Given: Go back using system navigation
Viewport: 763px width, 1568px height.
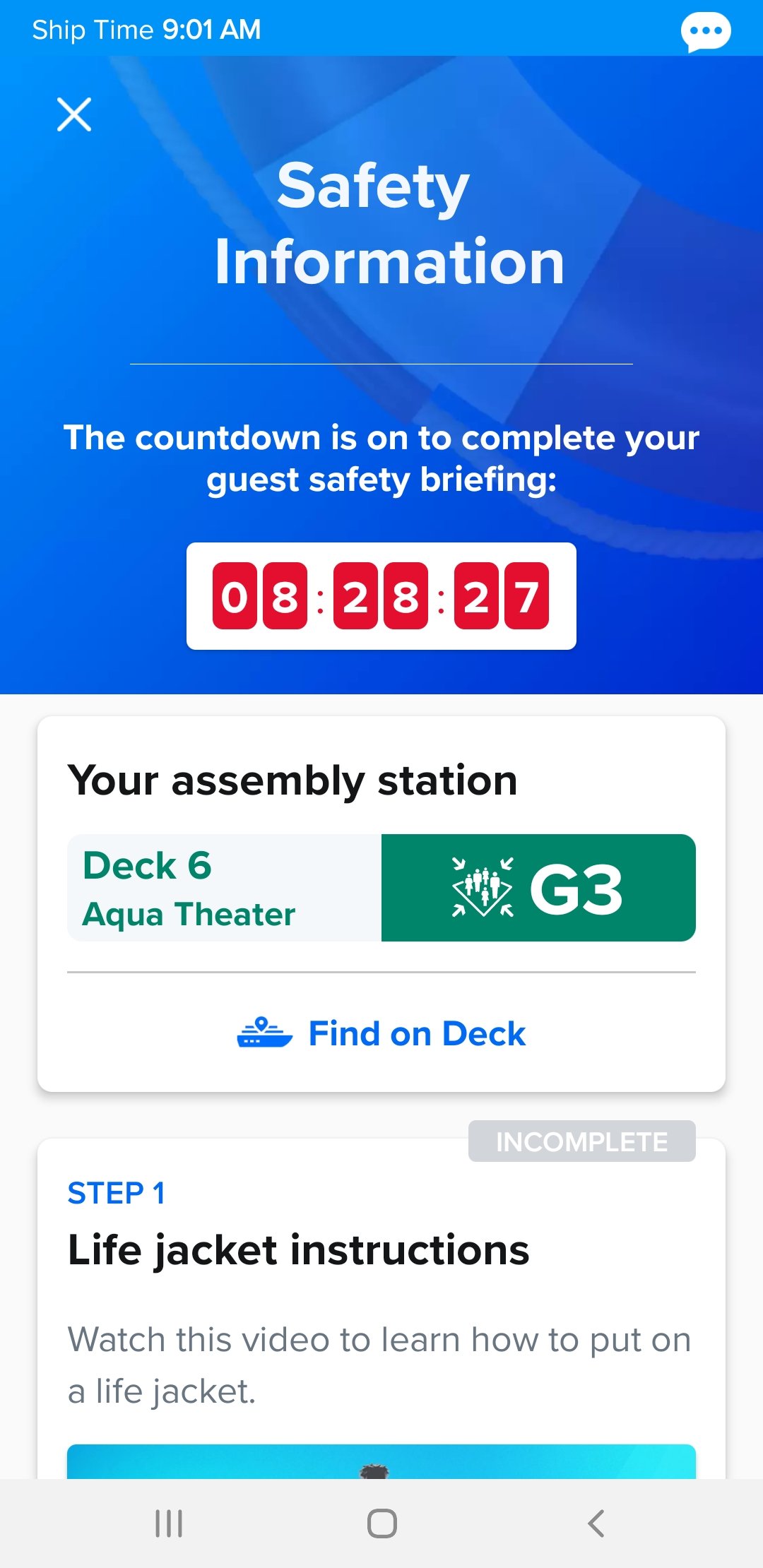Looking at the screenshot, I should coord(596,1524).
